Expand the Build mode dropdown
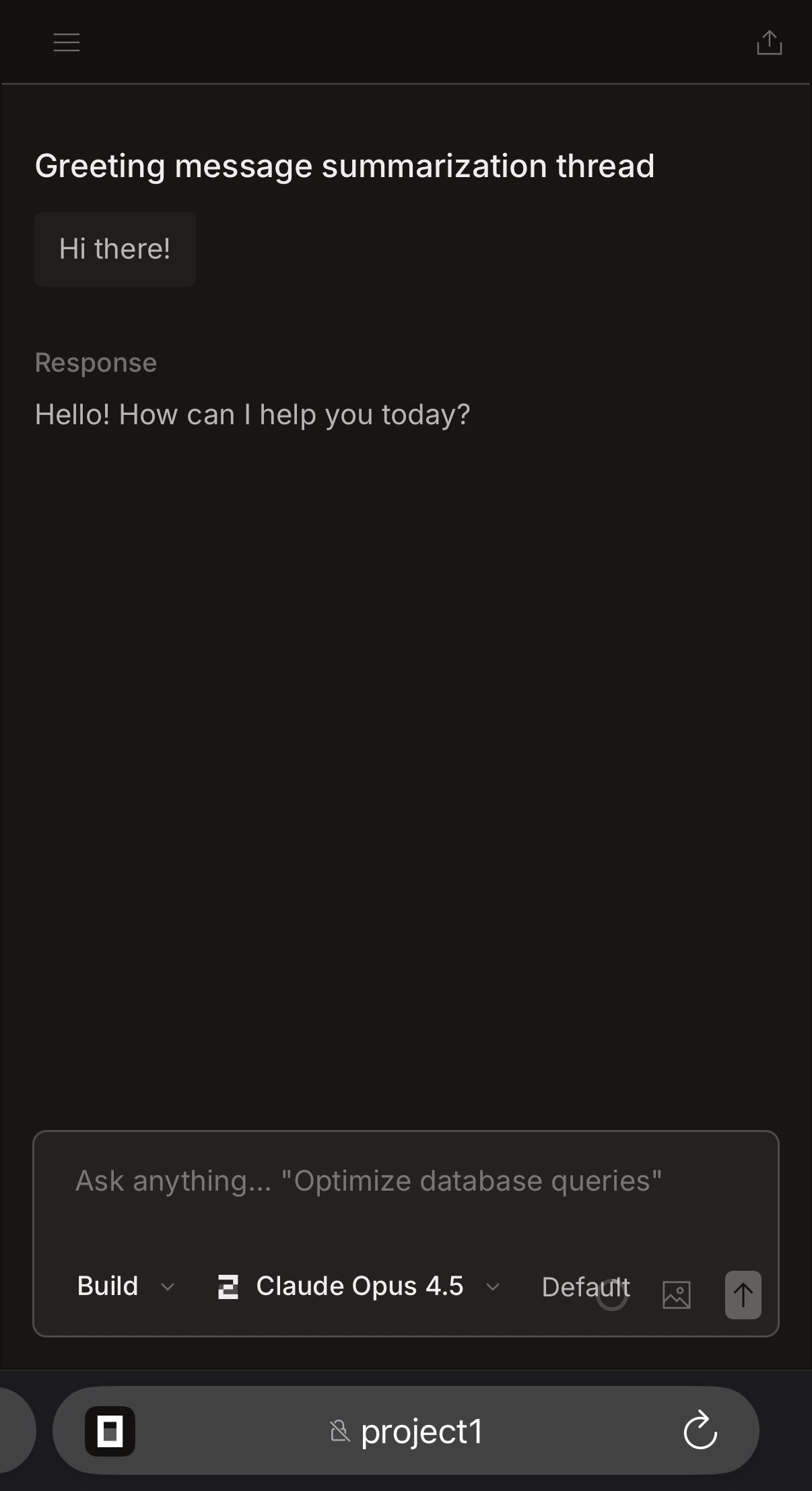The width and height of the screenshot is (812, 1491). 126,1286
